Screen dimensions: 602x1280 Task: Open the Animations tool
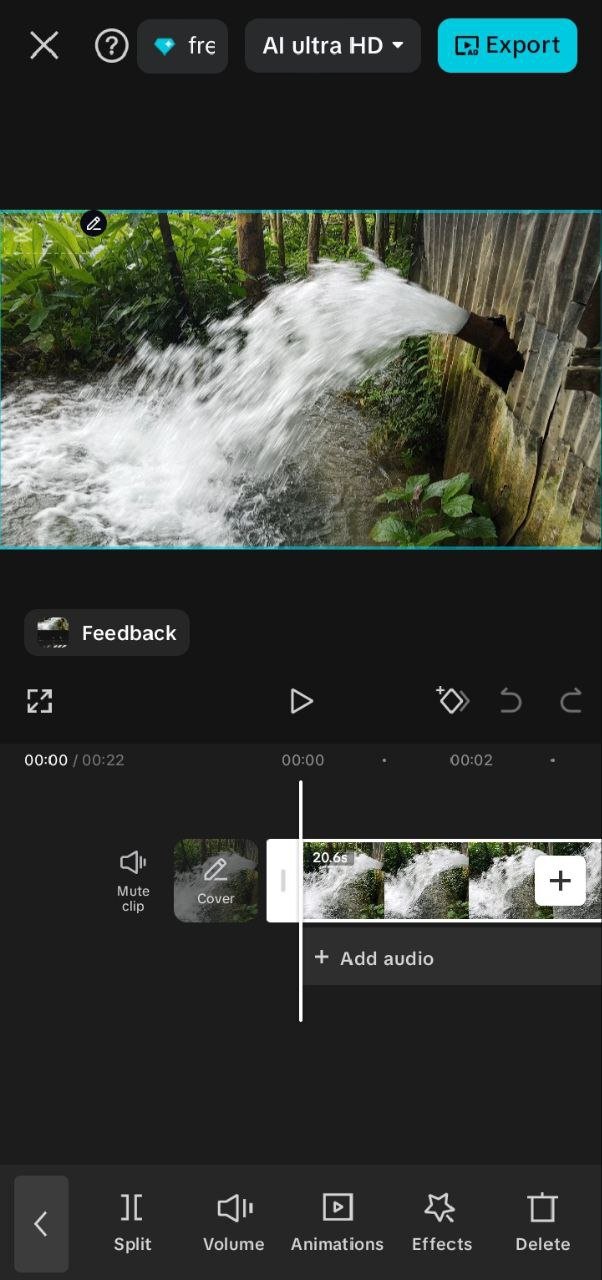[337, 1222]
